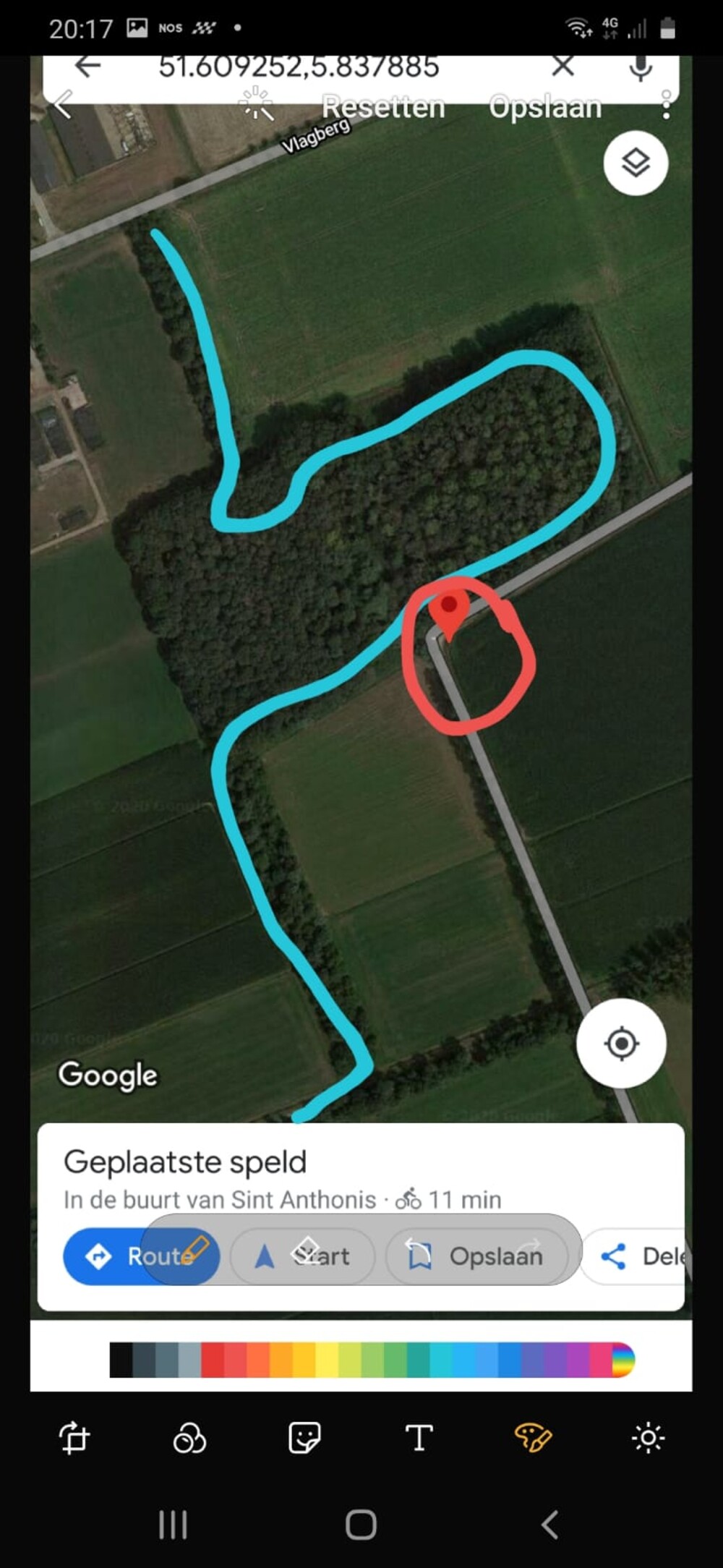
Task: Select the pen drawing tool
Action: click(194, 1249)
